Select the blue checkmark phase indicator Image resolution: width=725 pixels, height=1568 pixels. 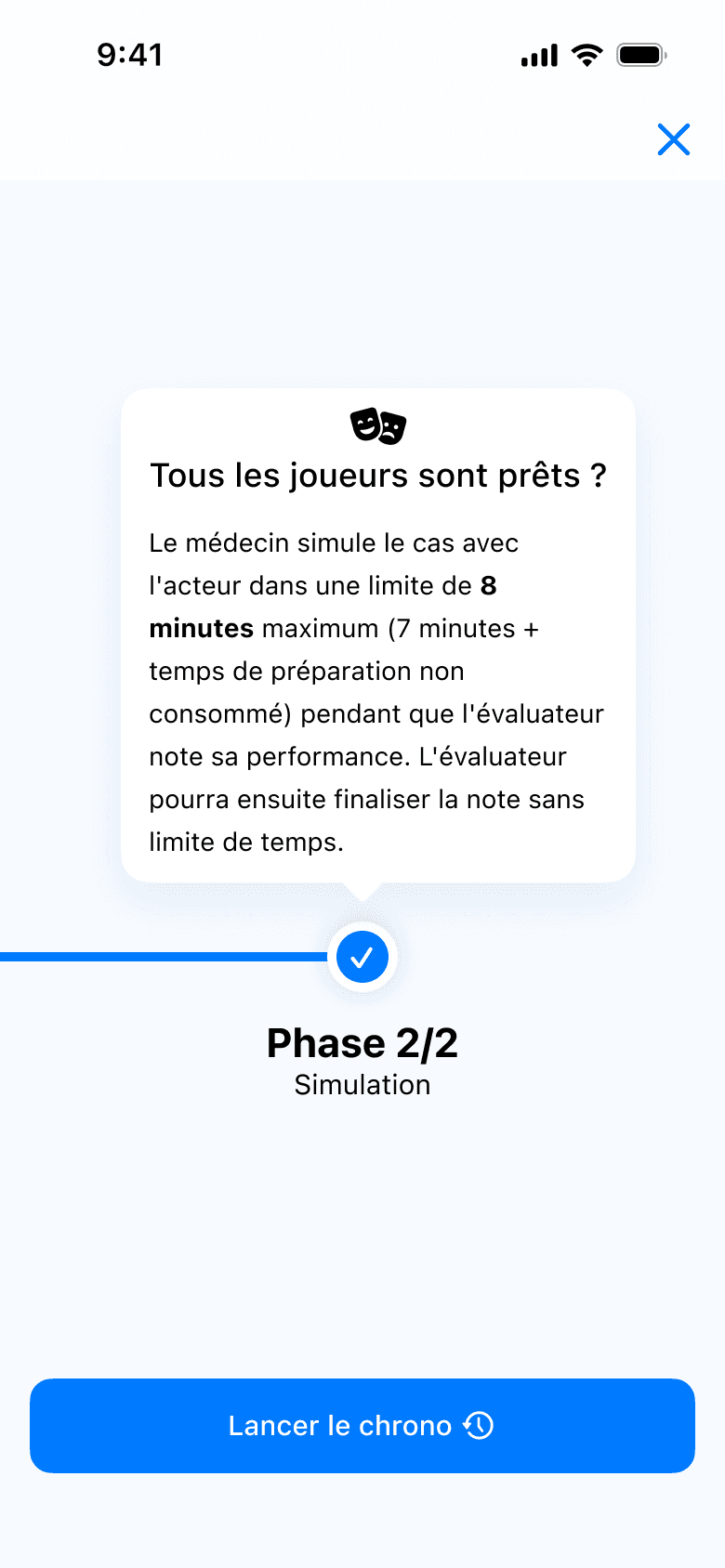click(362, 957)
